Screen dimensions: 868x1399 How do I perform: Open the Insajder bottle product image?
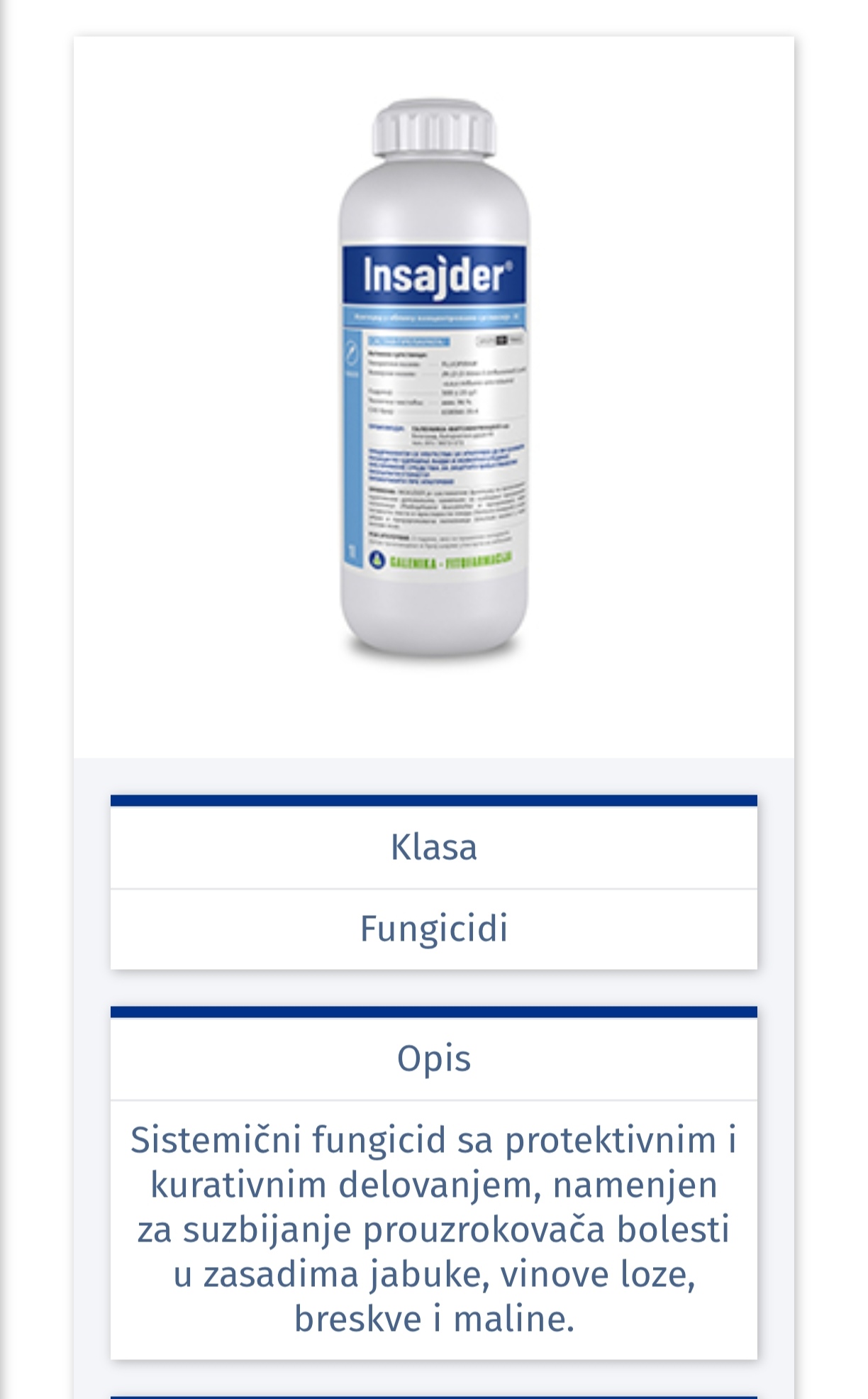[x=434, y=379]
